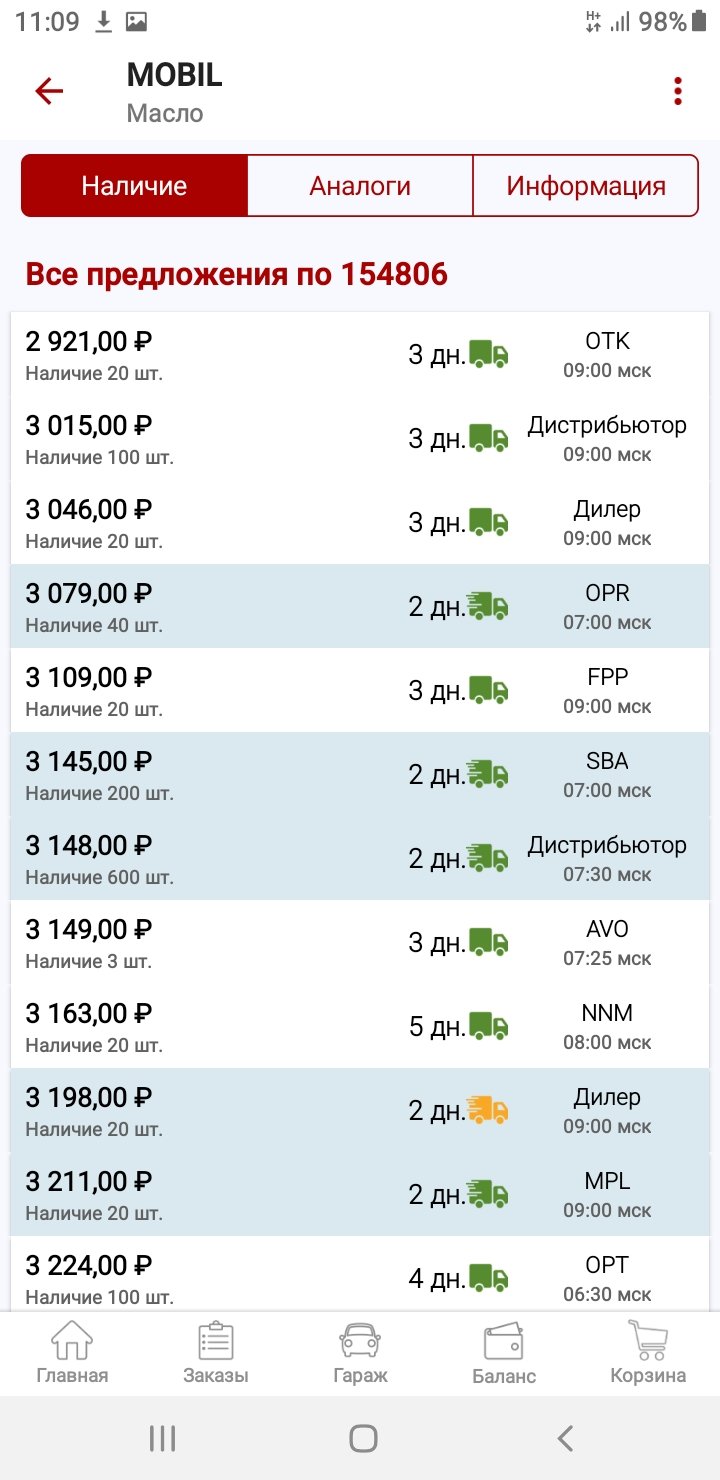This screenshot has width=720, height=1480.
Task: Open the FPP offer for 3 109,00 ₽
Action: 360,691
